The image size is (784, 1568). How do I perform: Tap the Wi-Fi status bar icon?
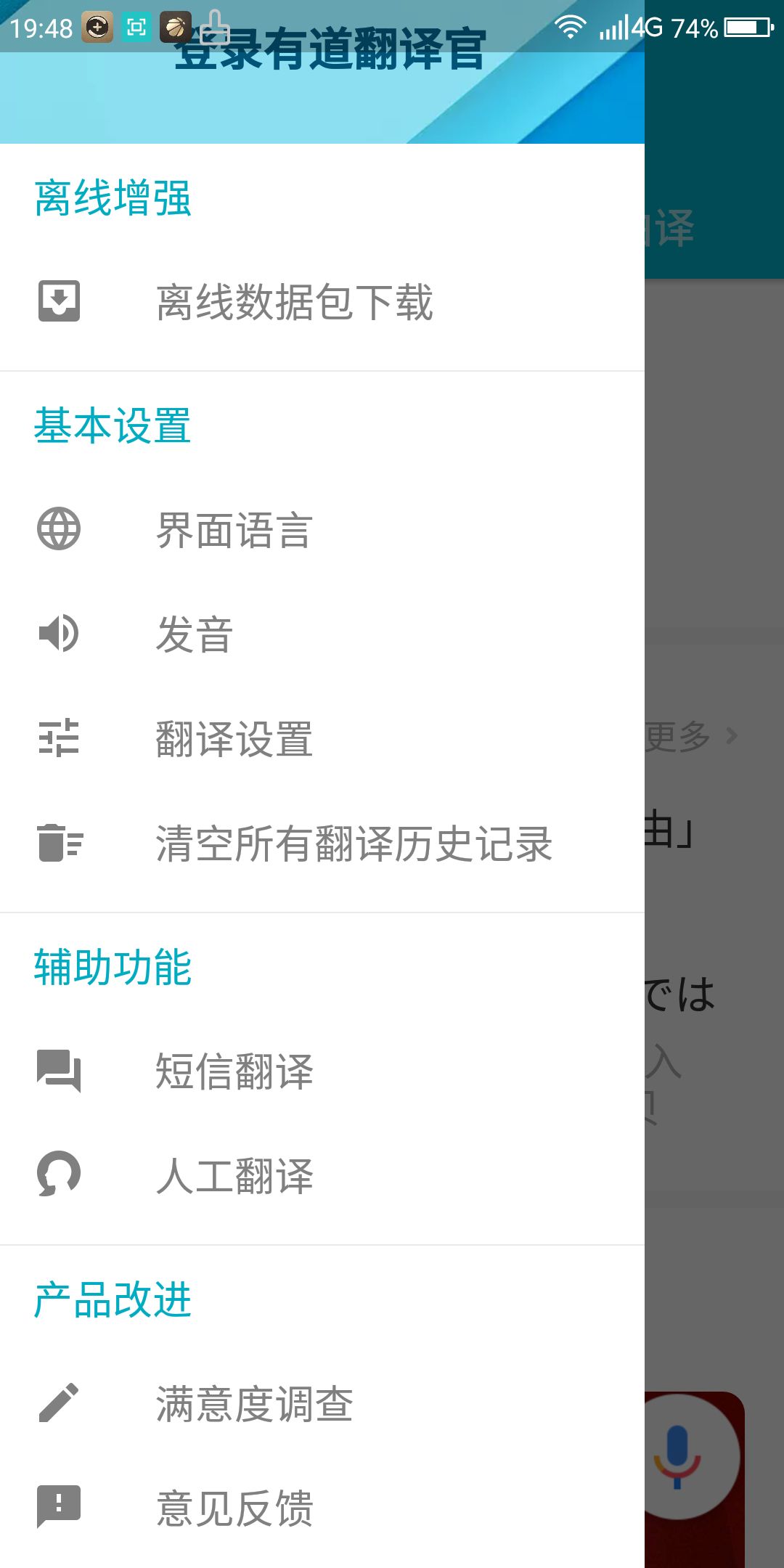point(571,28)
